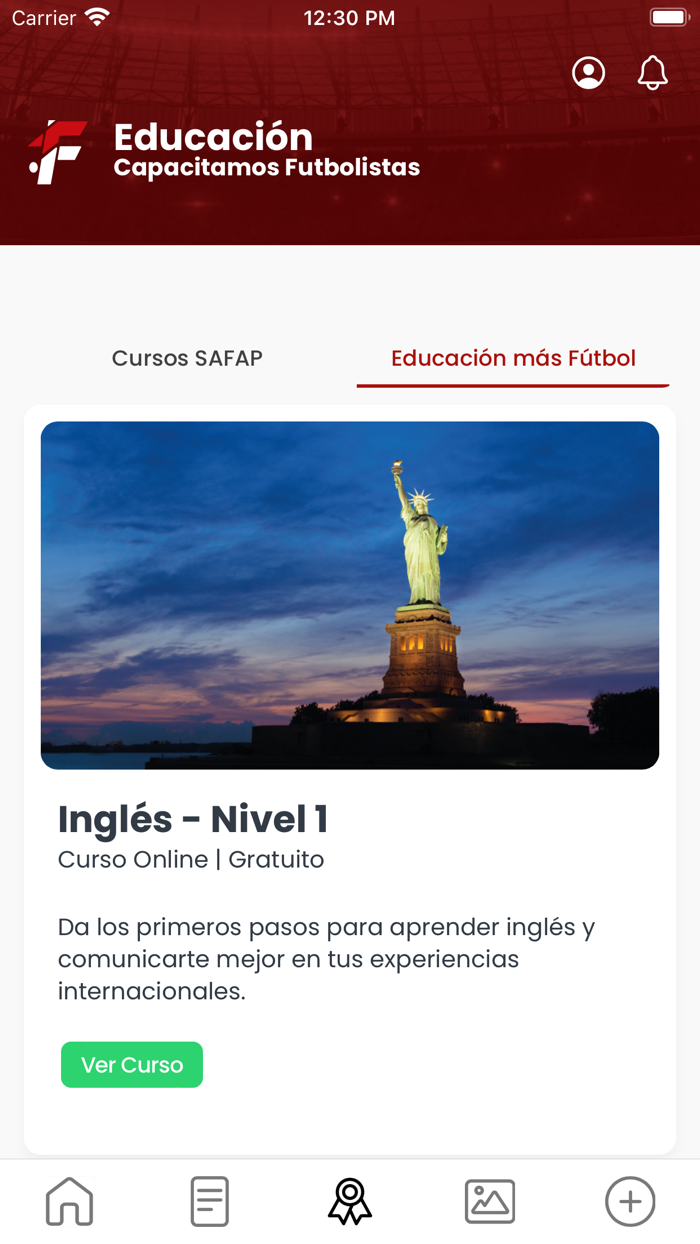Select the Educación más Fútbol tab

point(513,358)
